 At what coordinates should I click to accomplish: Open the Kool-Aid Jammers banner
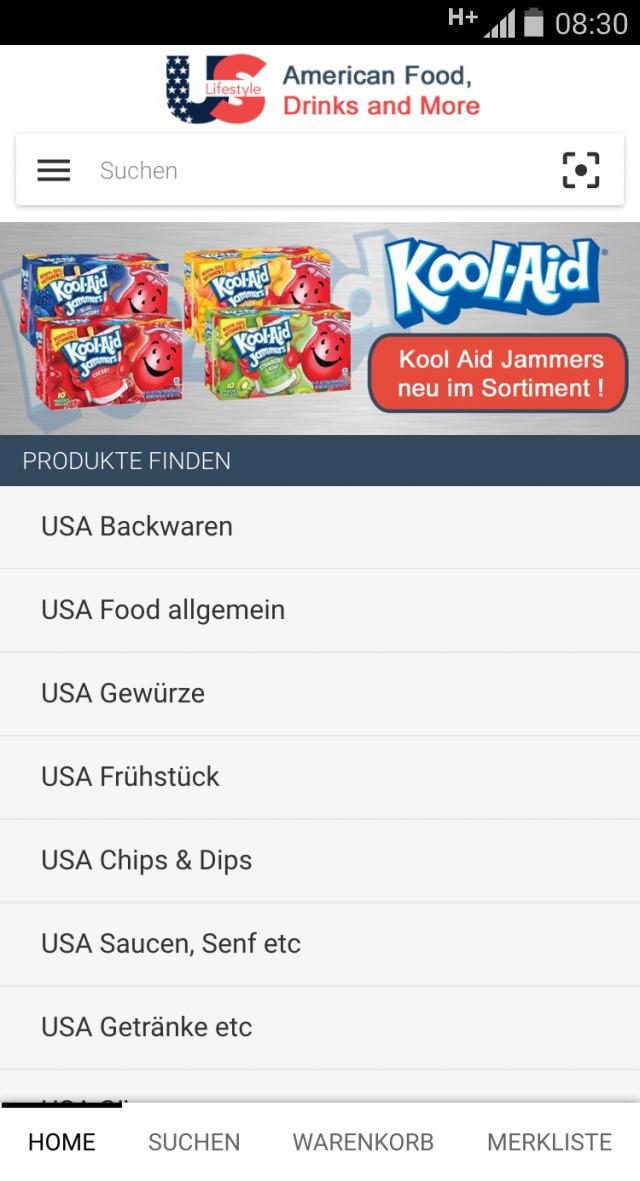point(320,328)
